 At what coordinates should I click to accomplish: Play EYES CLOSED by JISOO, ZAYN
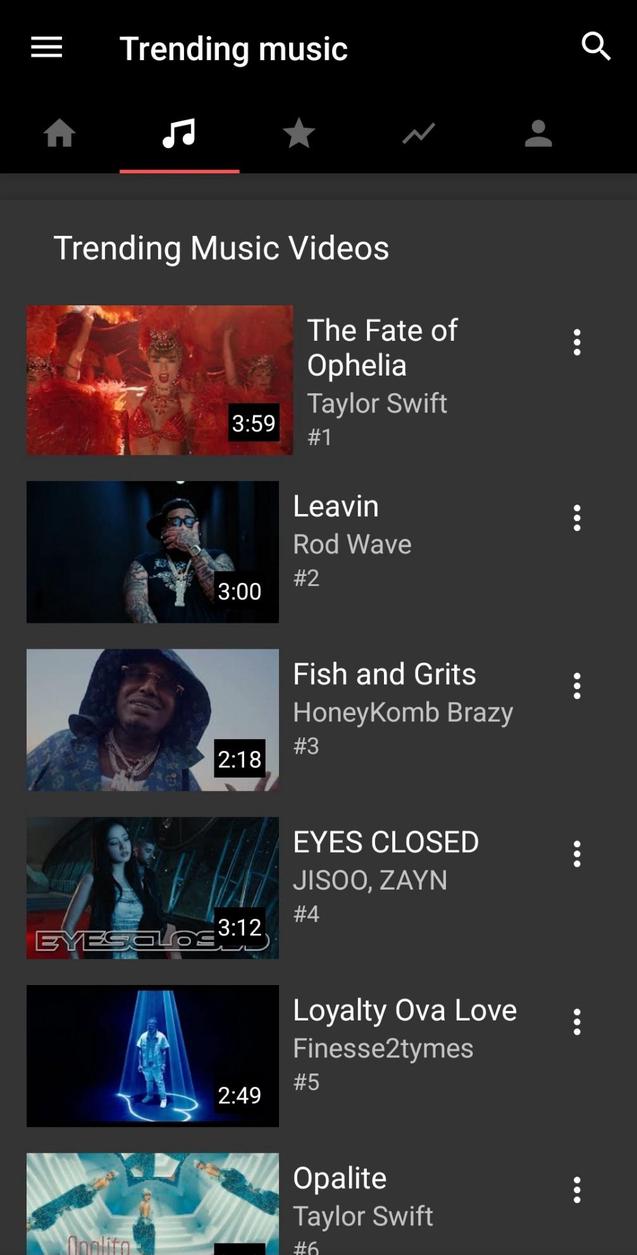click(153, 888)
